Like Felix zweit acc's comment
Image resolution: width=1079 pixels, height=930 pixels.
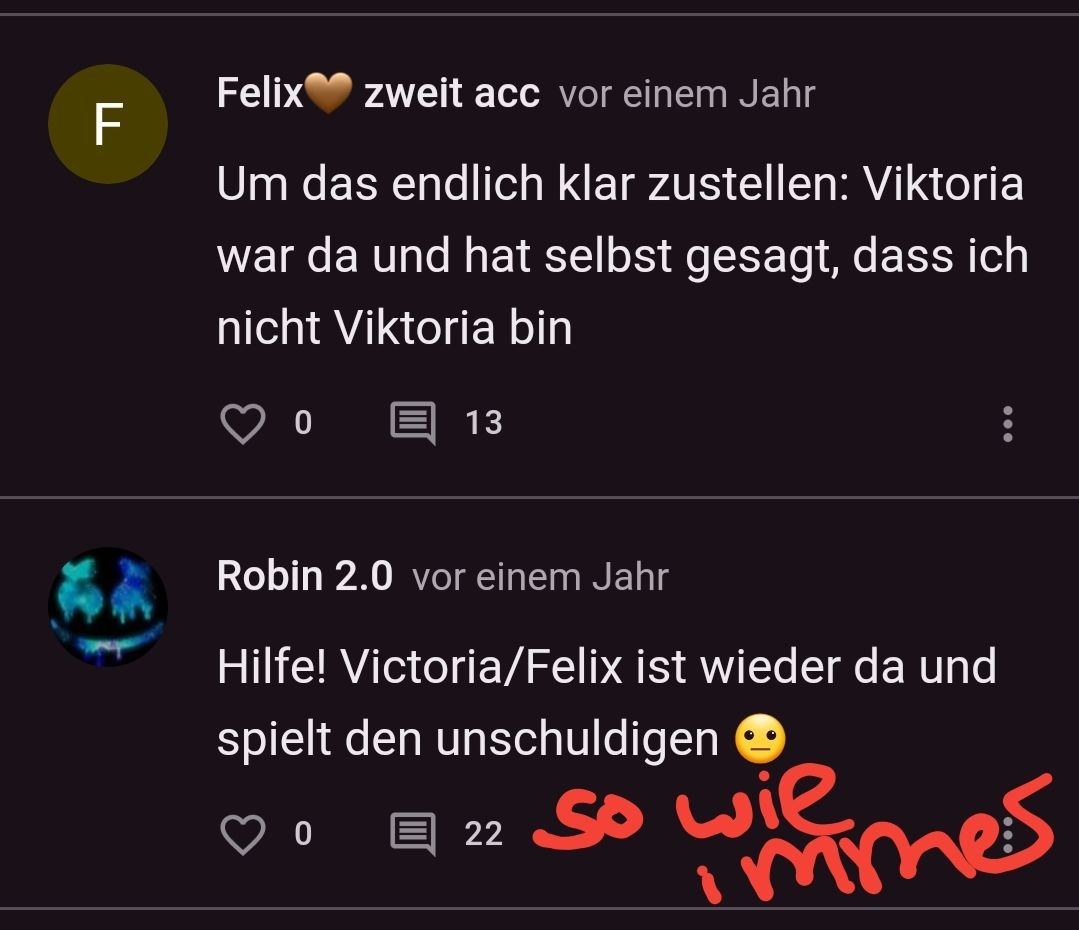pyautogui.click(x=242, y=423)
